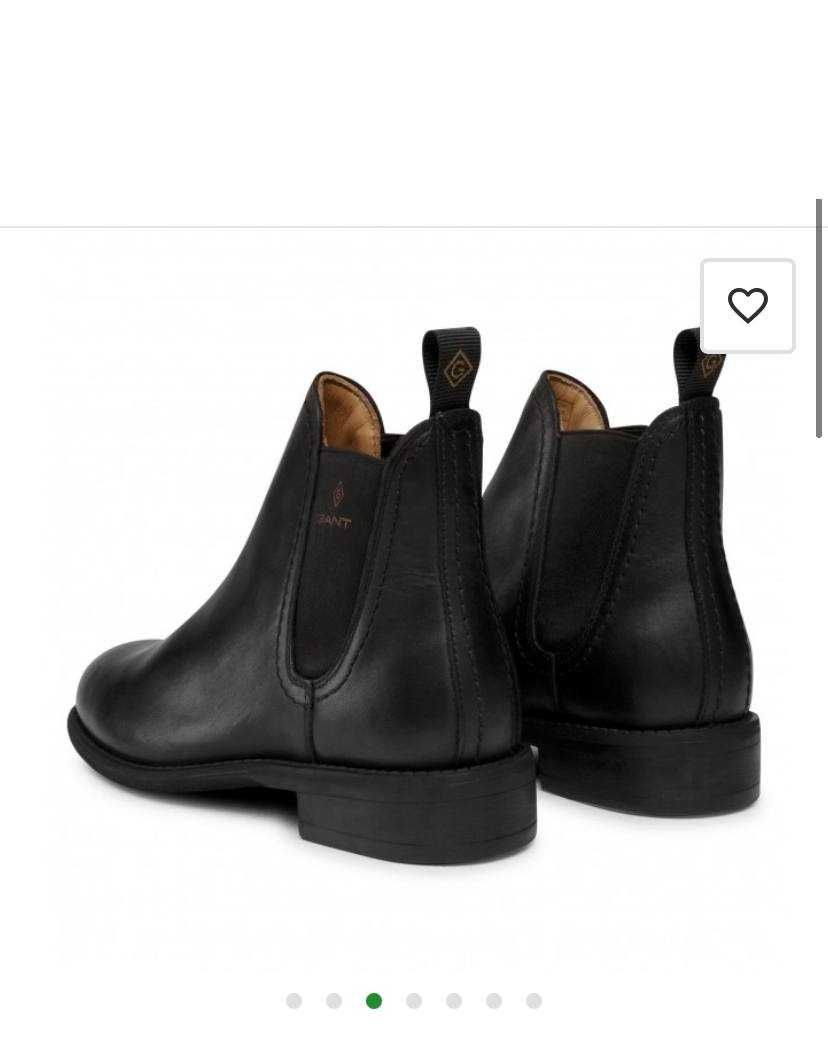Jump to the sixth image indicator dot

(494, 1001)
